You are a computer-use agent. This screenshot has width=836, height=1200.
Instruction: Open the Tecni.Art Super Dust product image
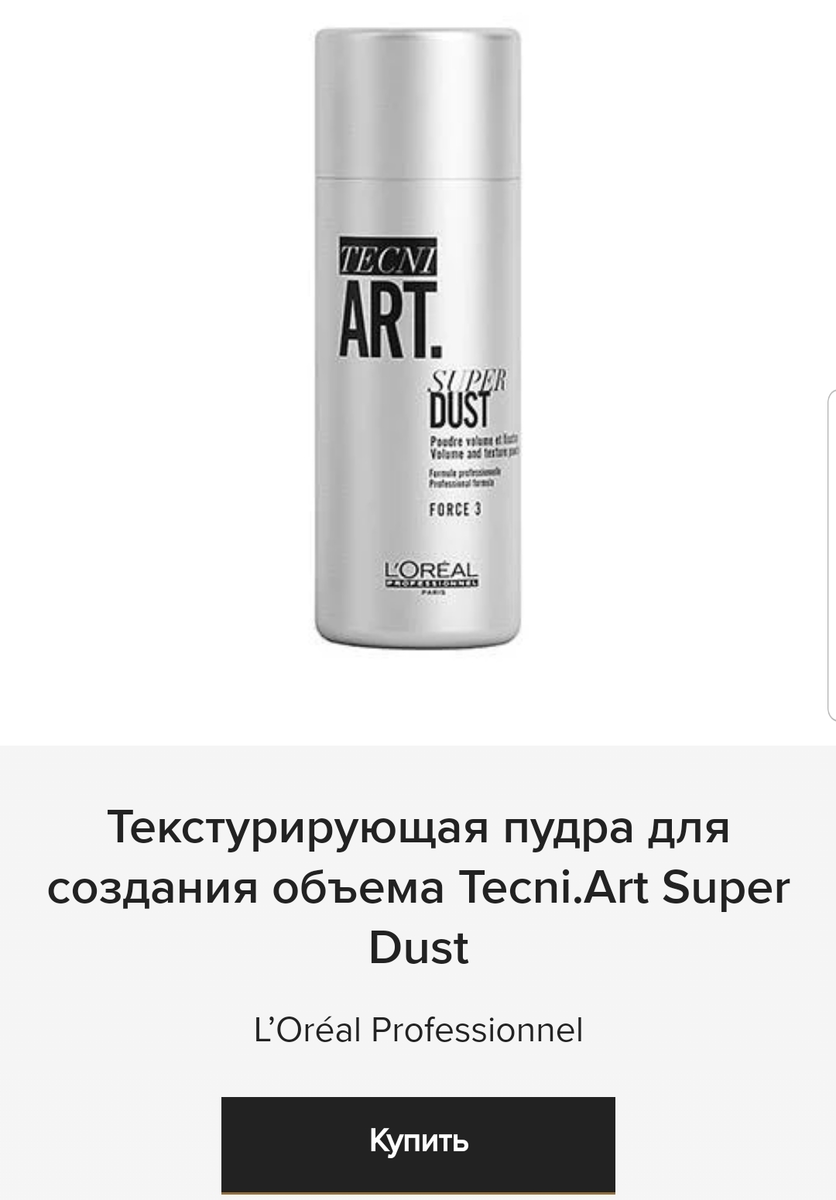[418, 340]
